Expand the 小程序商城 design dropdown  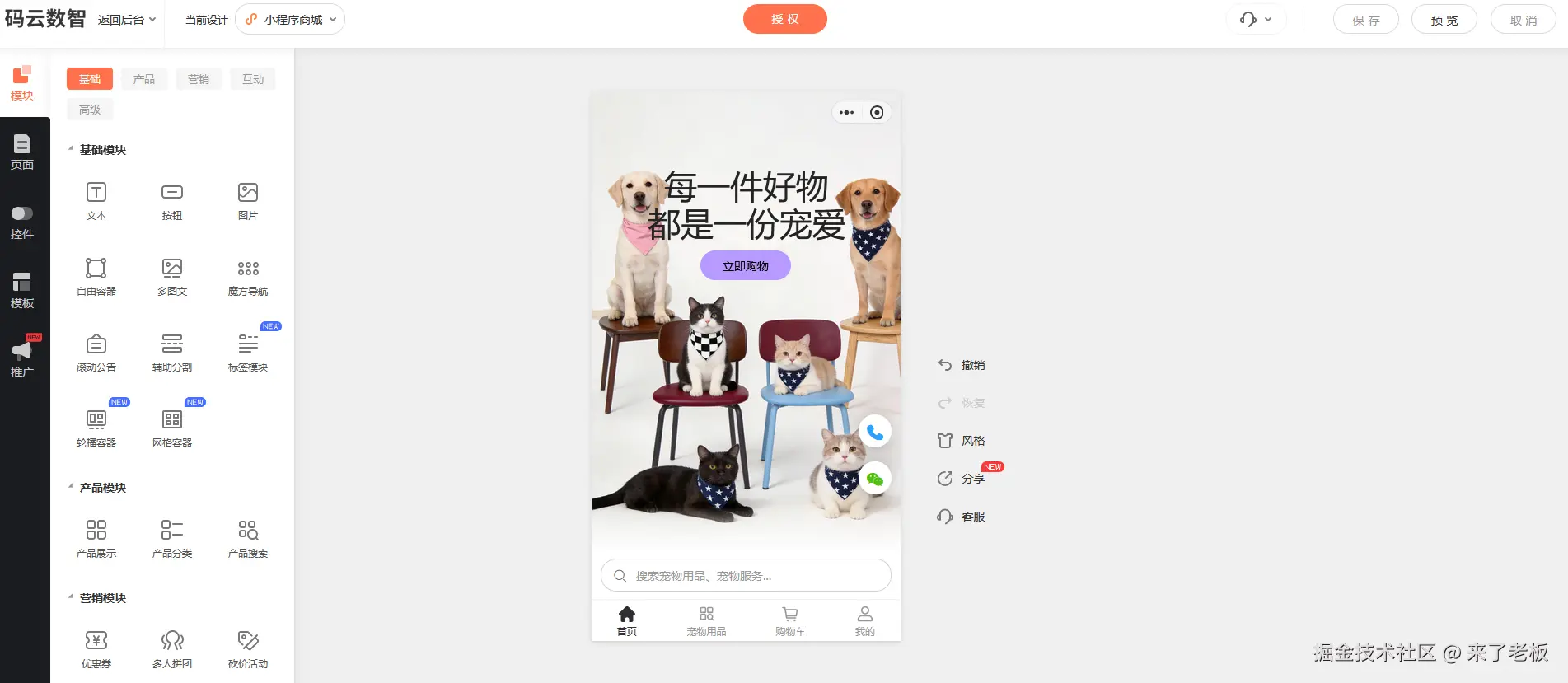pos(290,20)
